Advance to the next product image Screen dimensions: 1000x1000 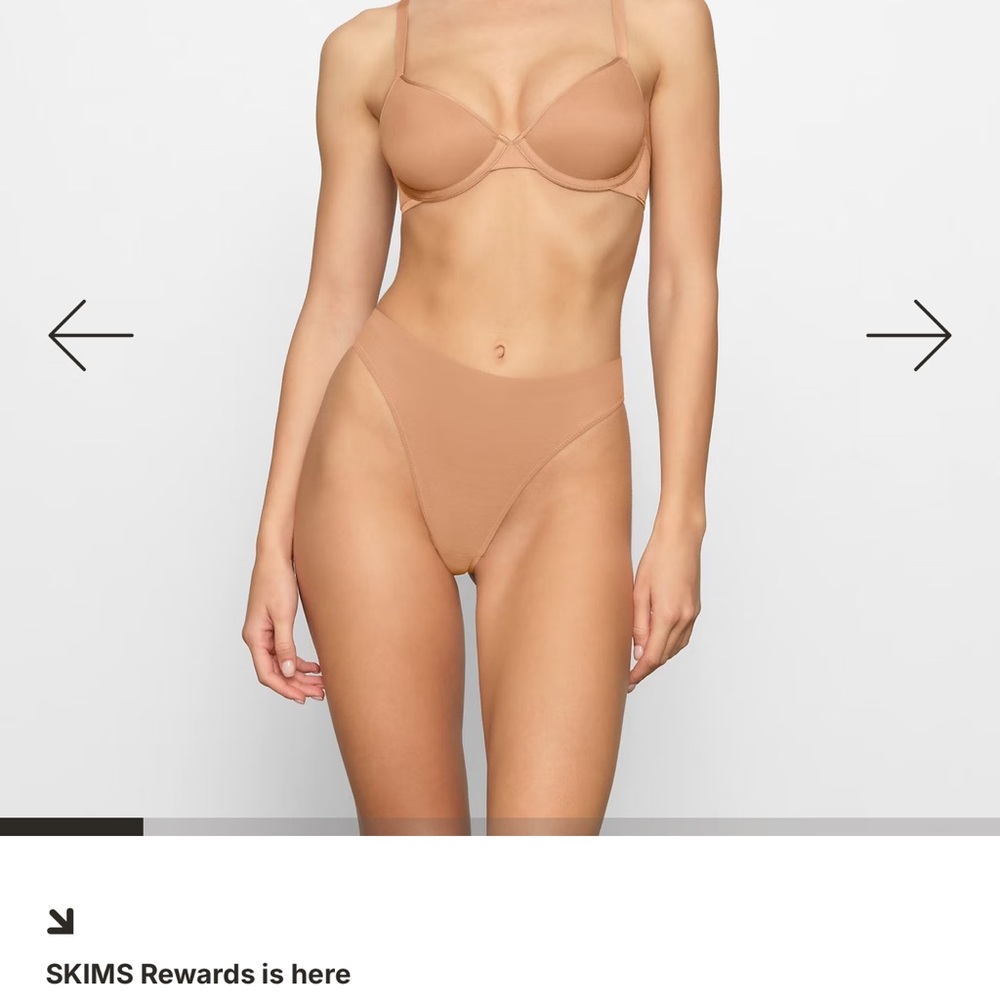908,335
